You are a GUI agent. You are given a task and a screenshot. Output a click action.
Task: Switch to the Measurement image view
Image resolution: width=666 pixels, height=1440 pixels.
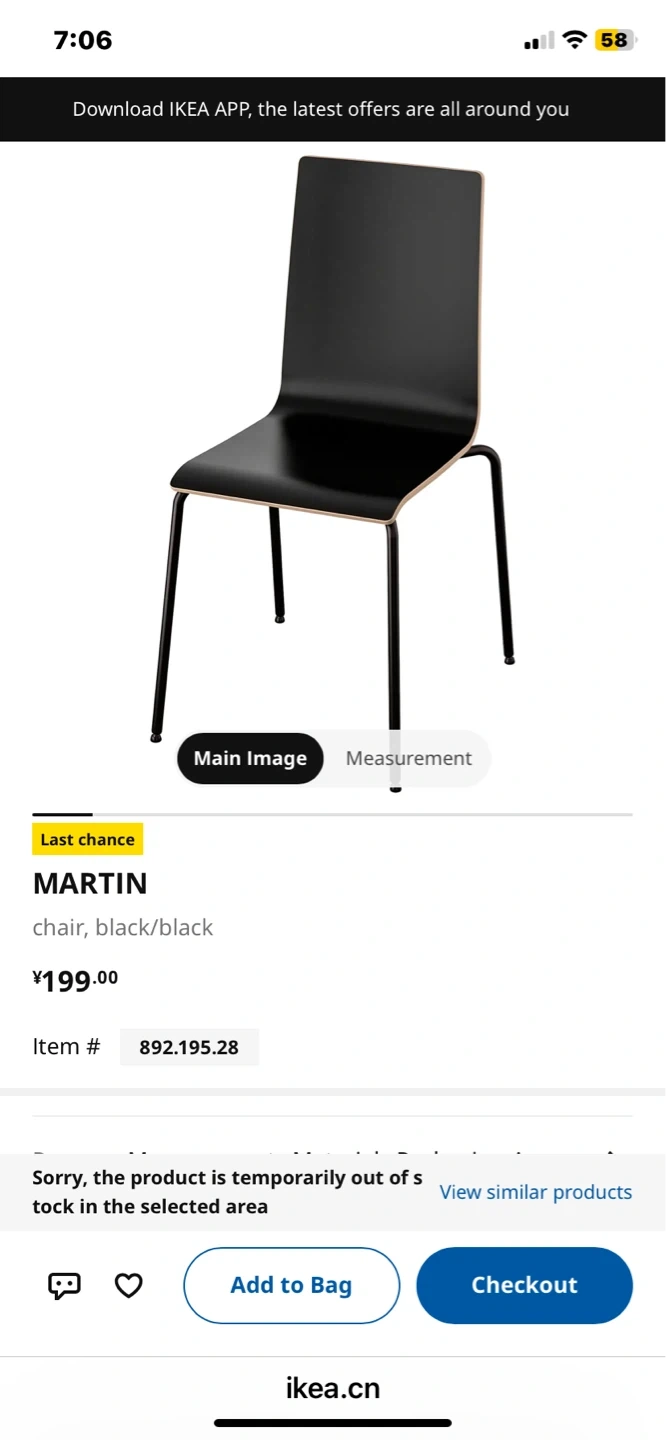click(x=408, y=758)
